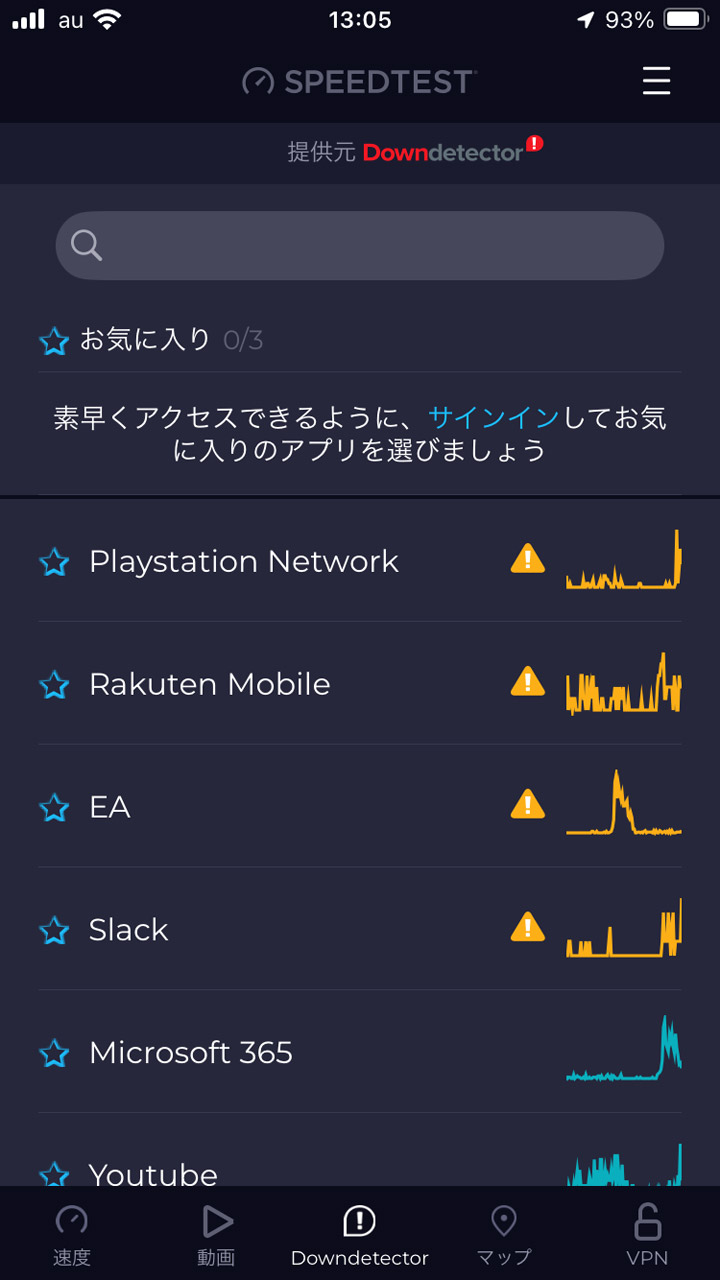
Task: Click the Speedtest gauge logo
Action: (262, 81)
